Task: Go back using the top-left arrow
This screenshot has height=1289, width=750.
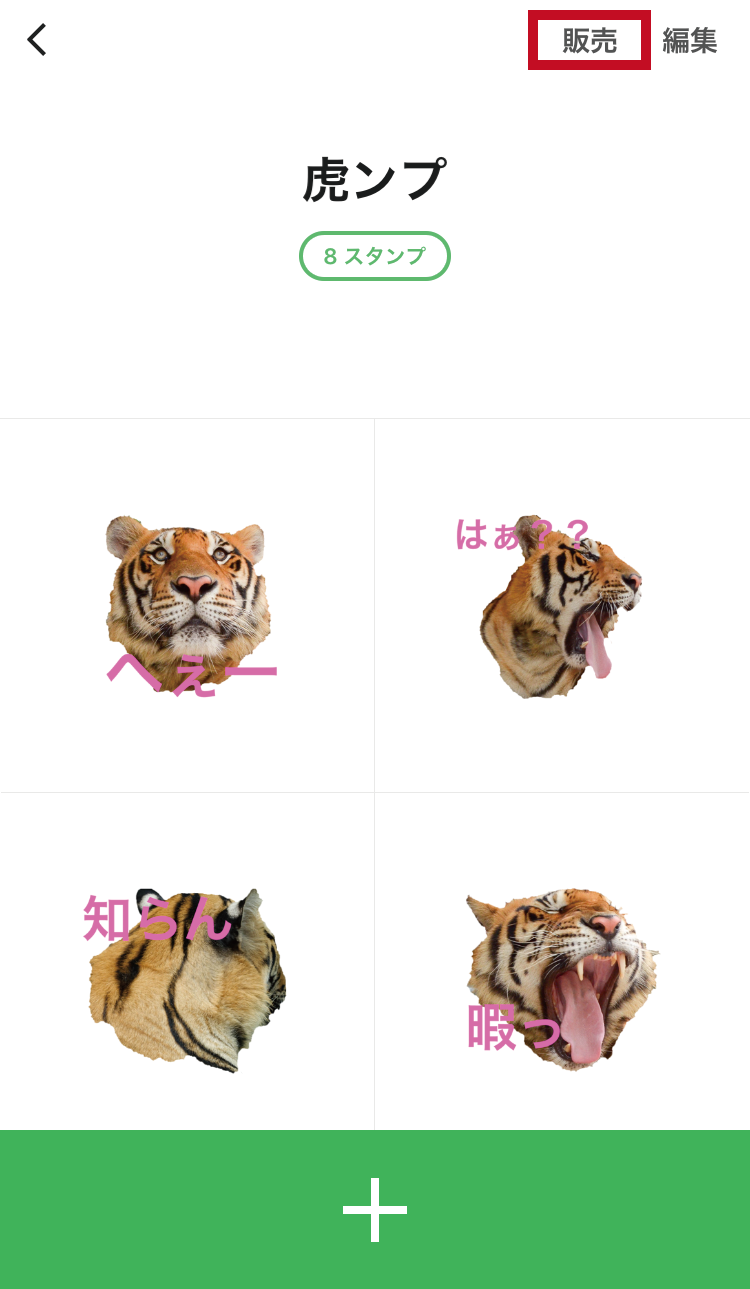Action: pyautogui.click(x=37, y=40)
